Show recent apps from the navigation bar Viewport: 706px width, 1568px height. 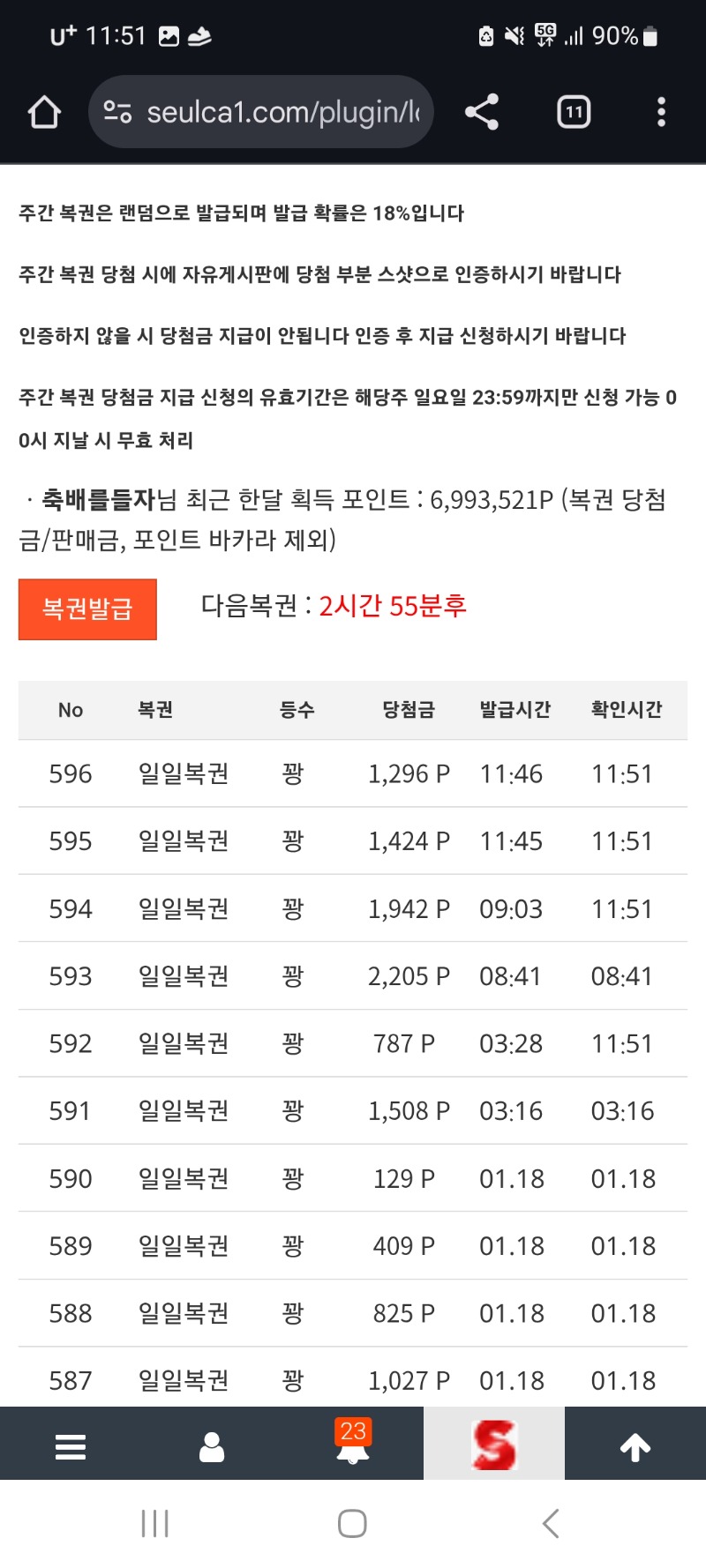click(155, 1523)
